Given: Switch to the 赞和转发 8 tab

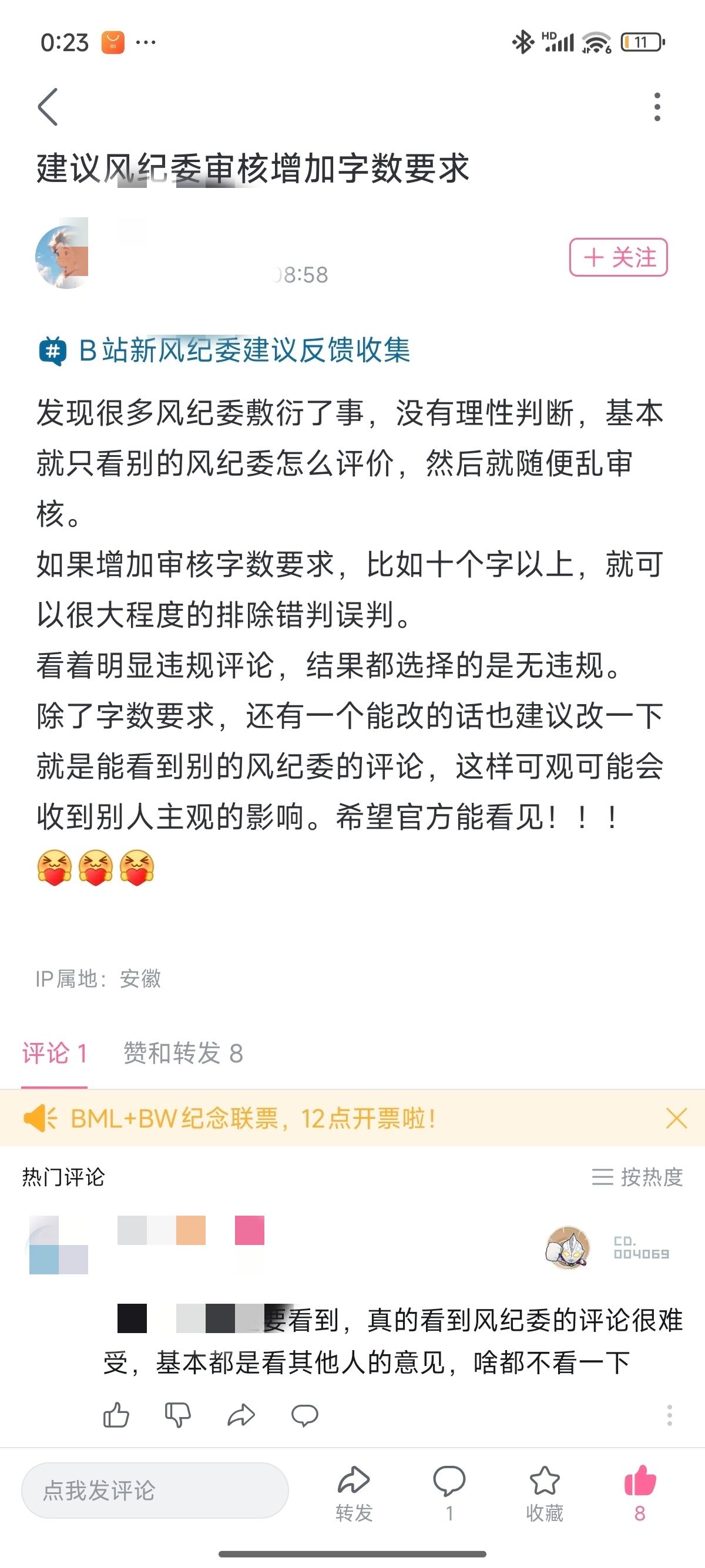Looking at the screenshot, I should coord(183,1053).
